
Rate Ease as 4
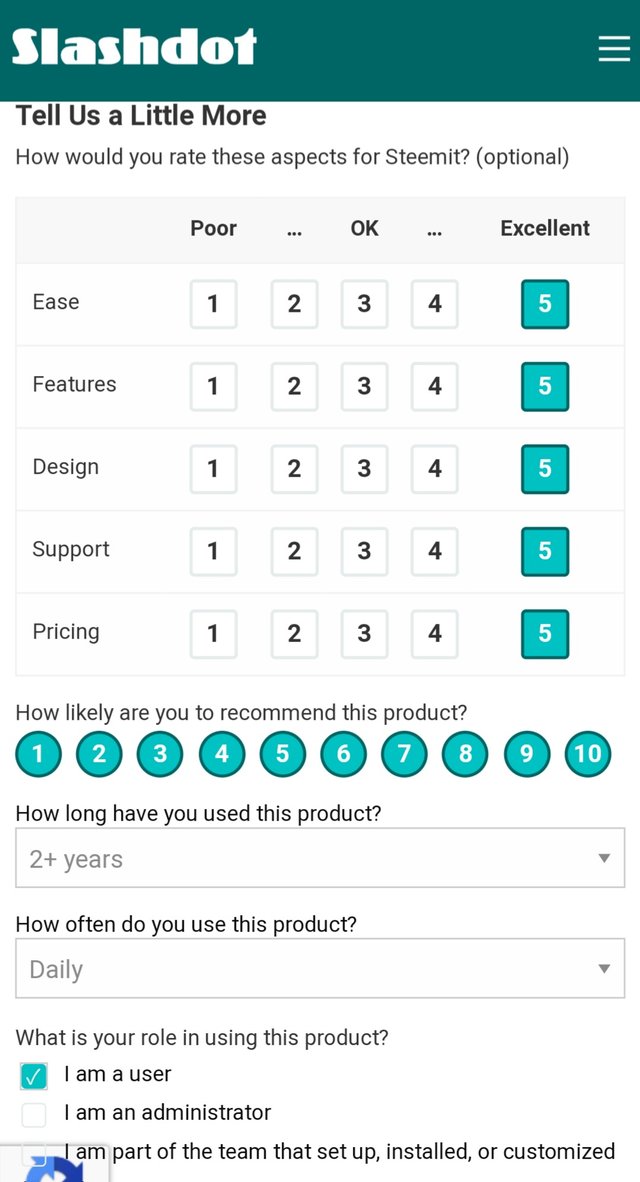pos(434,305)
